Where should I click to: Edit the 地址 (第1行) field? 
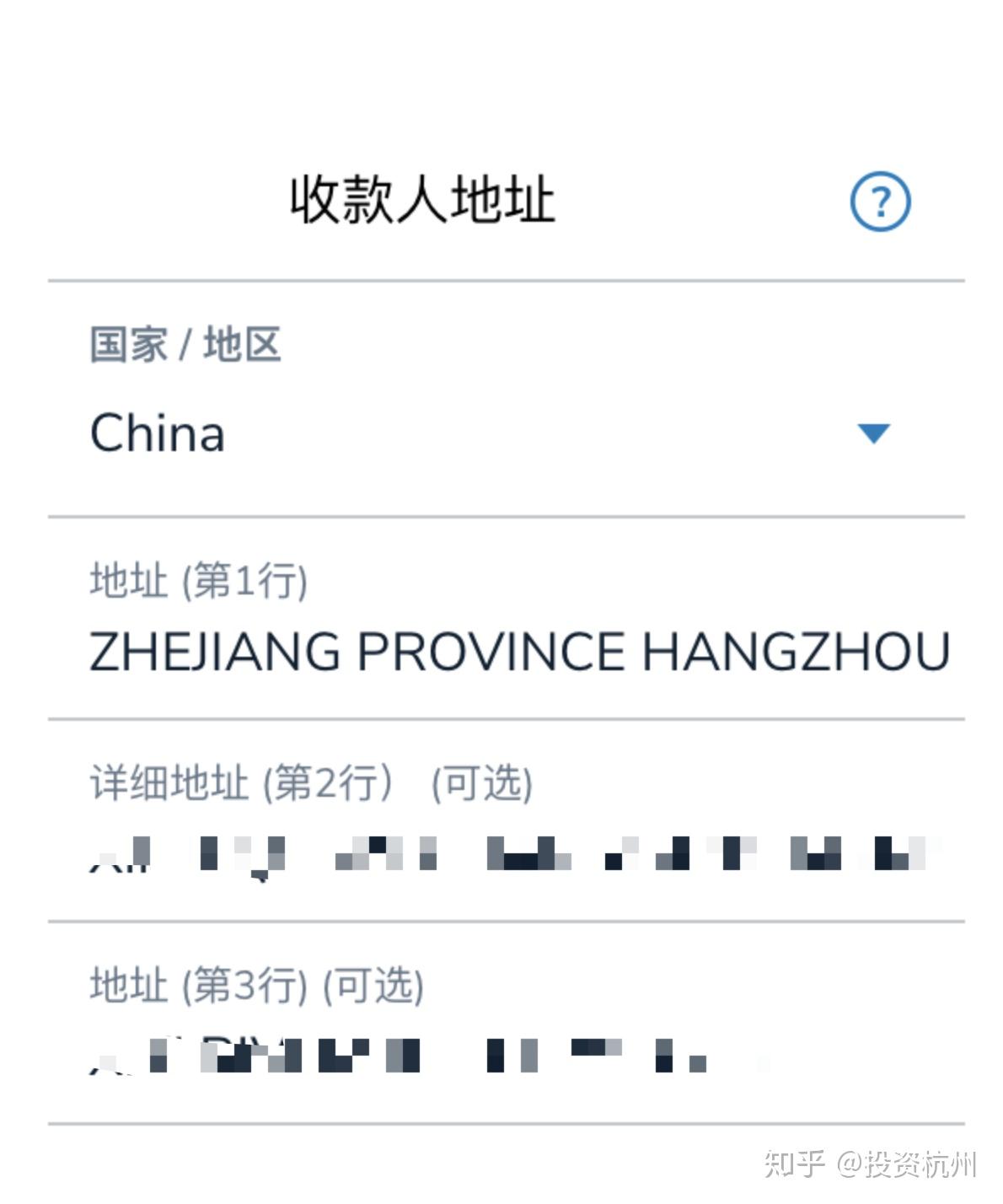[518, 652]
